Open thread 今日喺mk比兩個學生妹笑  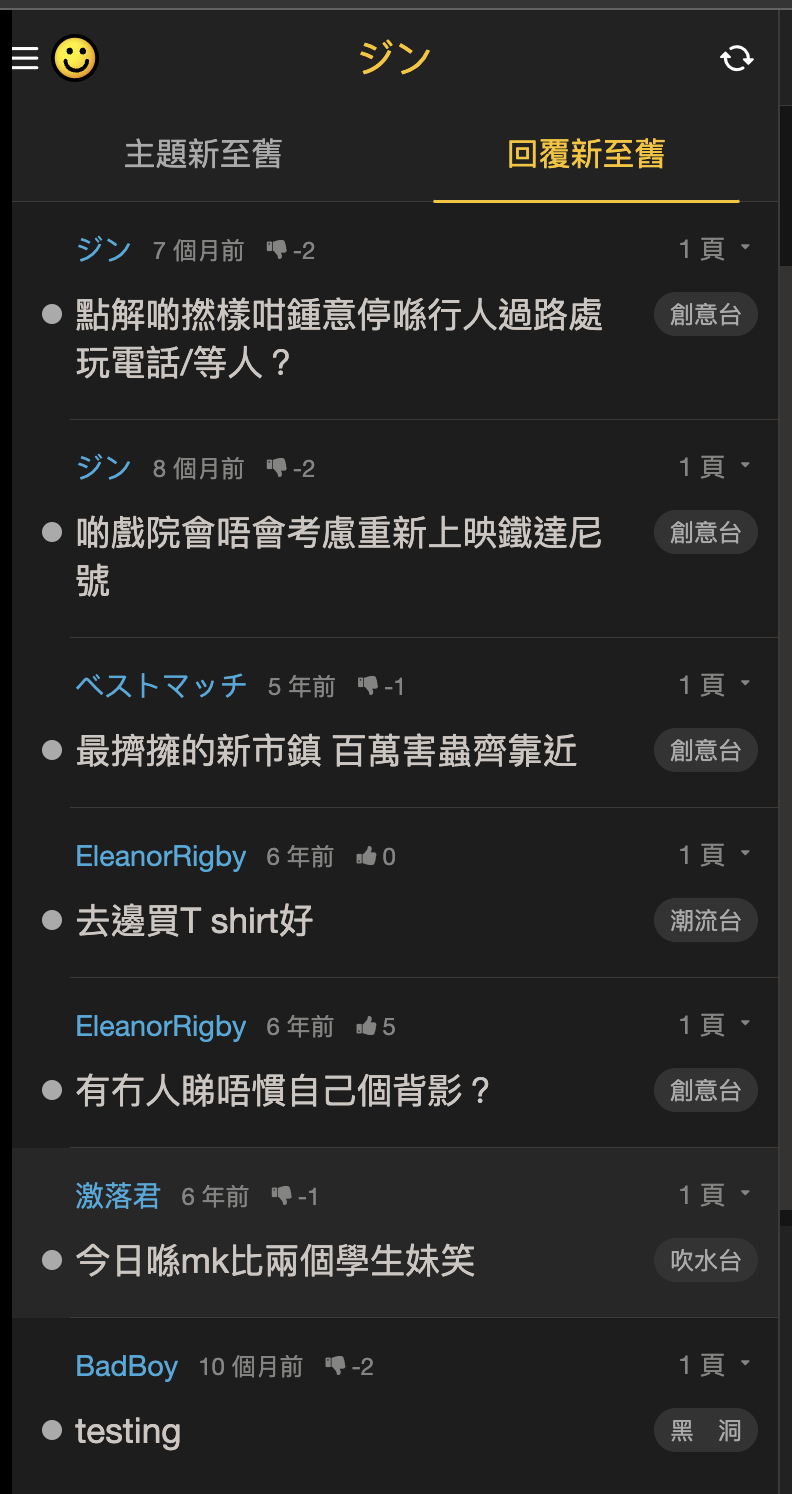[x=276, y=1260]
